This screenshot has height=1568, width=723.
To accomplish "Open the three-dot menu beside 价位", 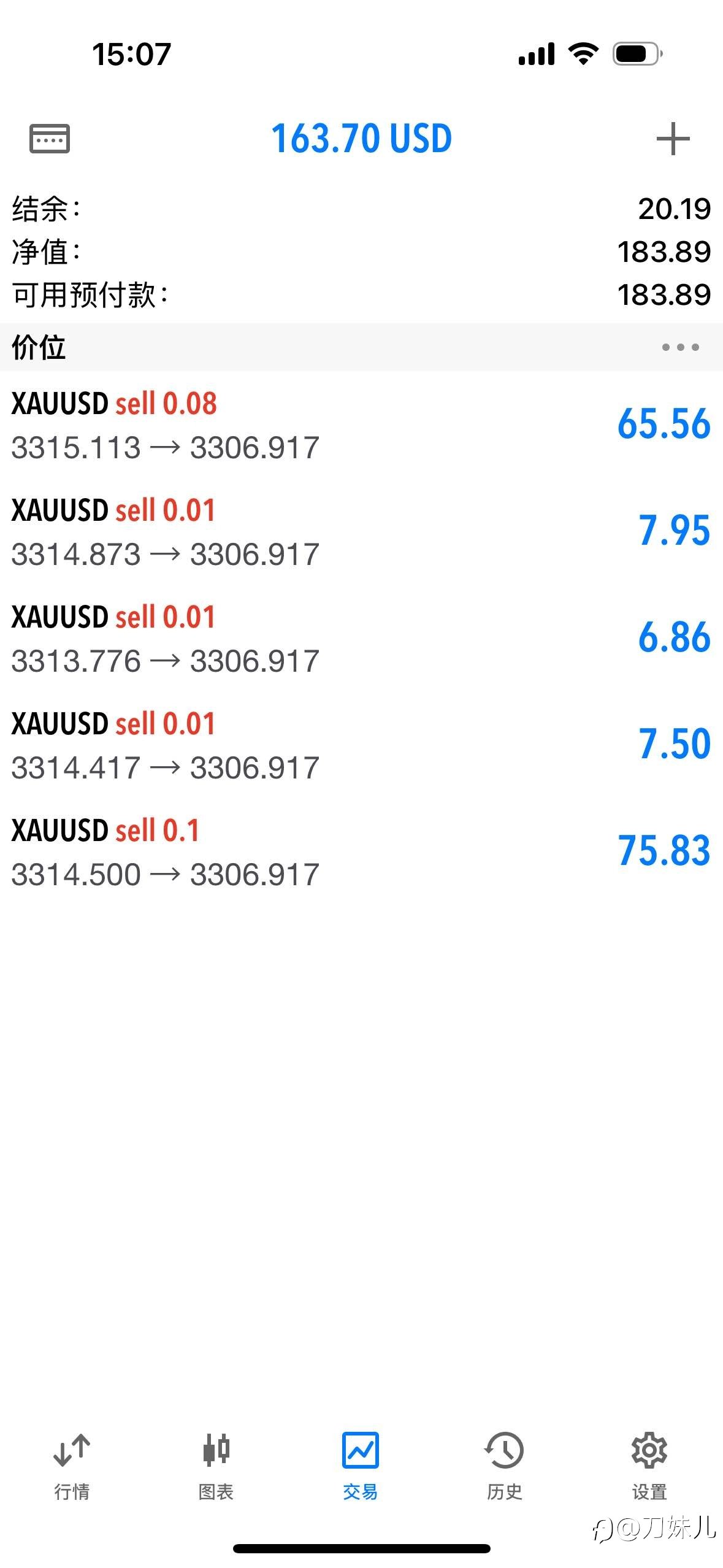I will (680, 347).
